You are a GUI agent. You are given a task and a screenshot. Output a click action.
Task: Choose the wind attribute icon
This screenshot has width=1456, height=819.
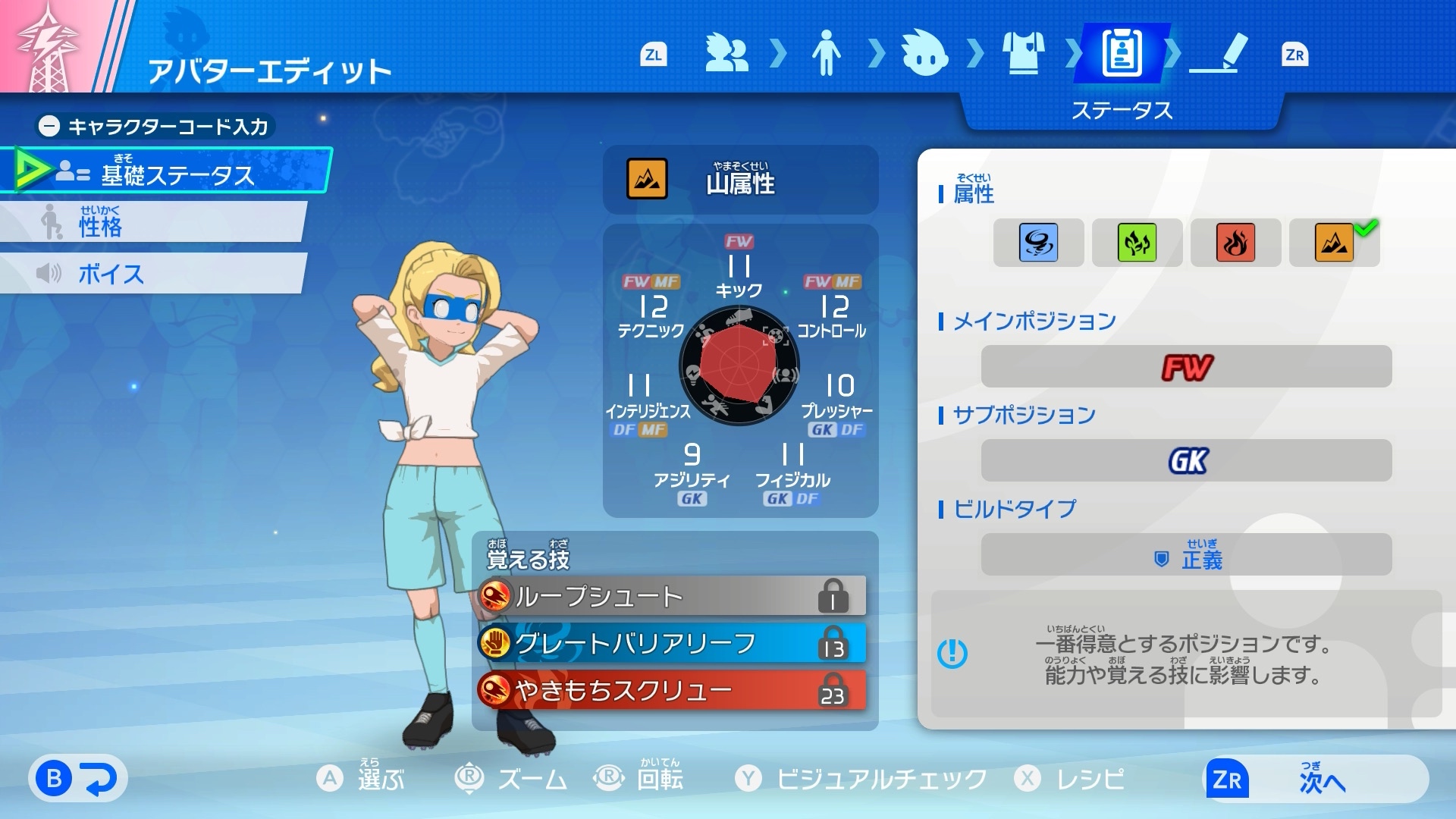coord(1038,243)
